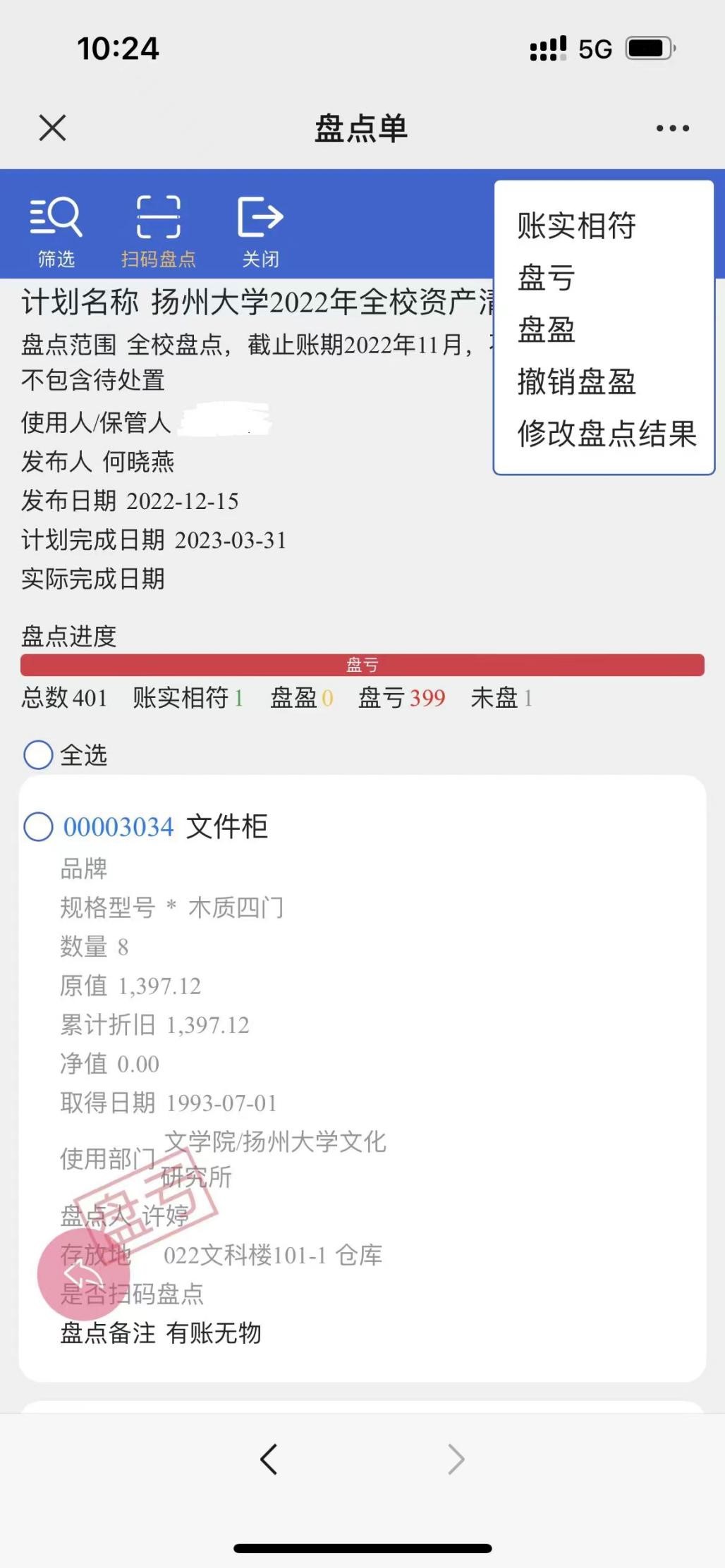Image resolution: width=725 pixels, height=1568 pixels.
Task: Select 盘亏 in the popup menu
Action: (547, 278)
